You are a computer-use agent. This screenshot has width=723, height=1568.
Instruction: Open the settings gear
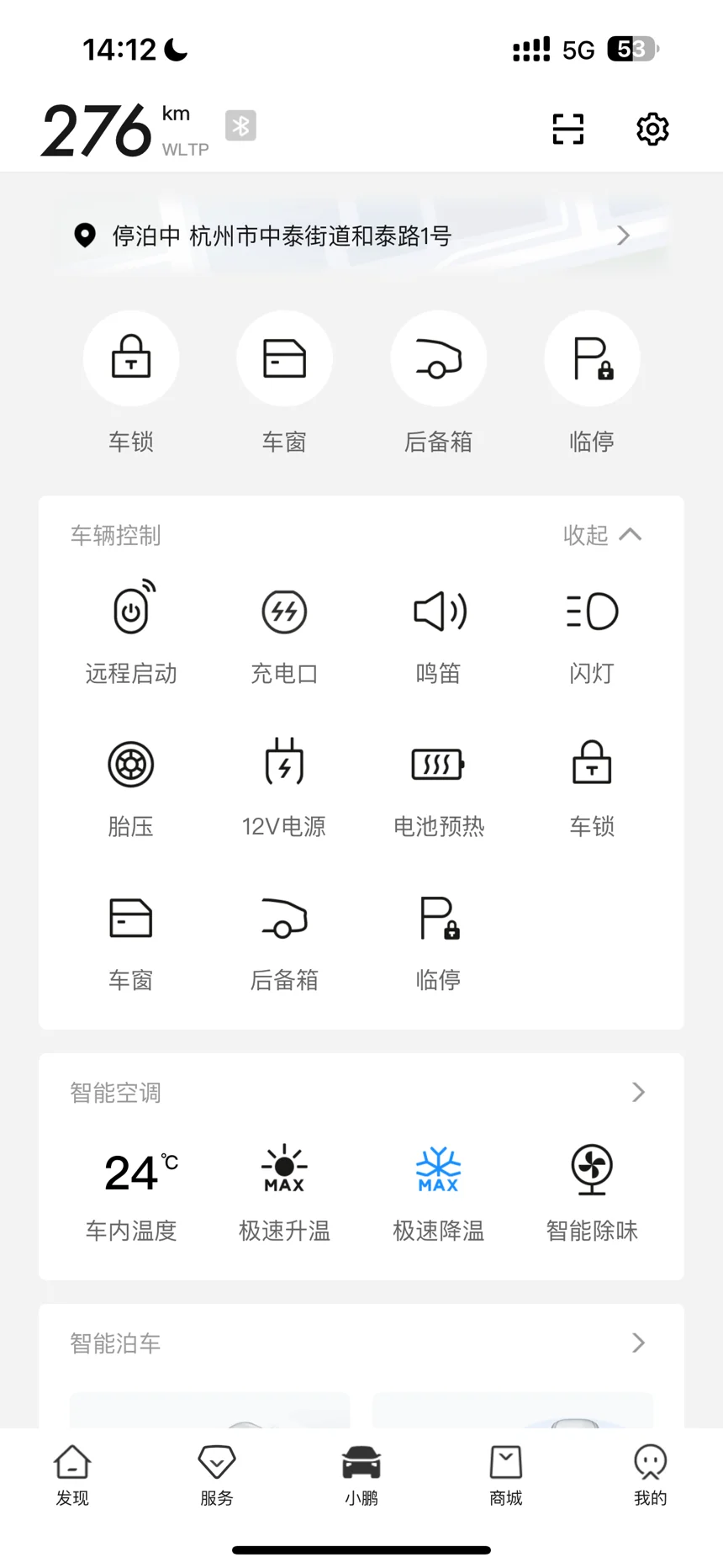(652, 129)
